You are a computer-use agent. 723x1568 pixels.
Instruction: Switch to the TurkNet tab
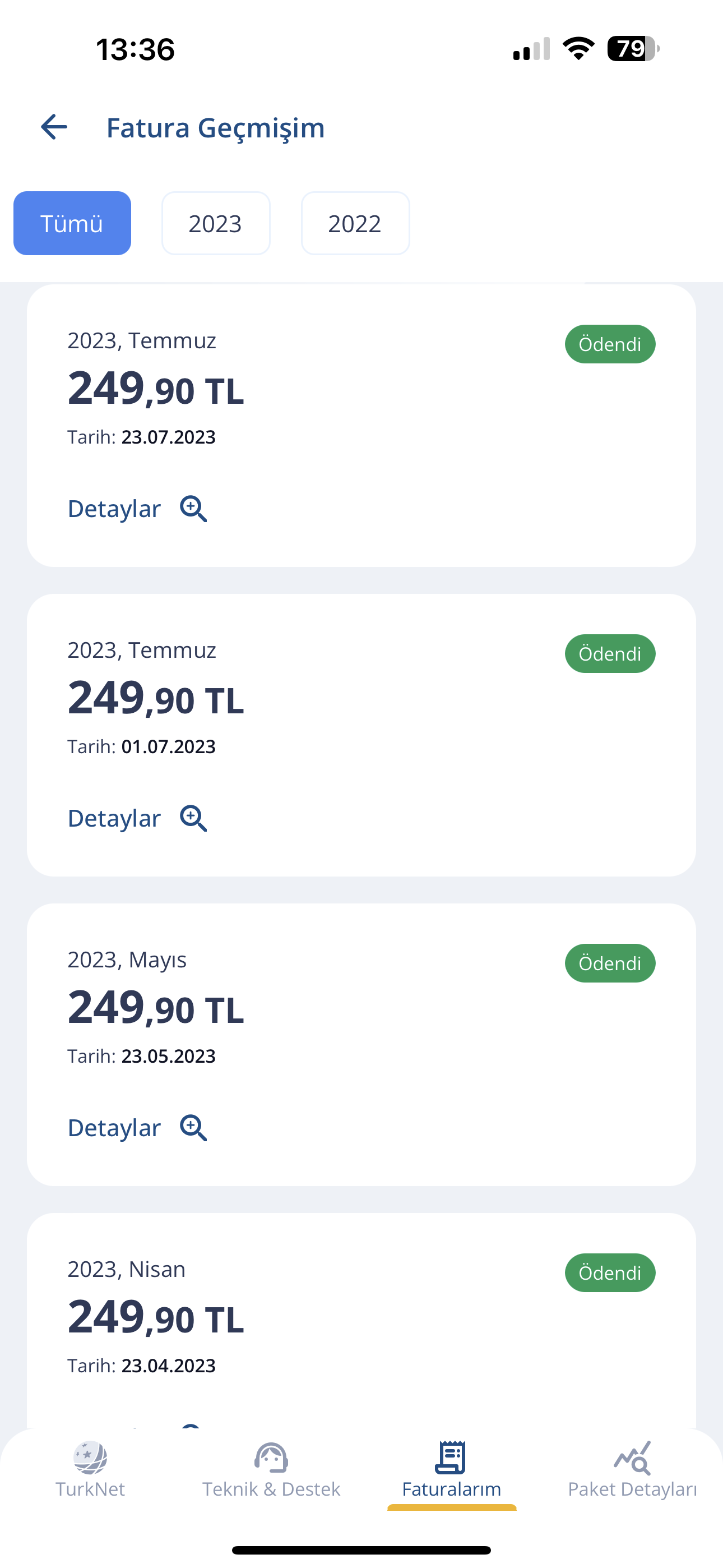(90, 1470)
